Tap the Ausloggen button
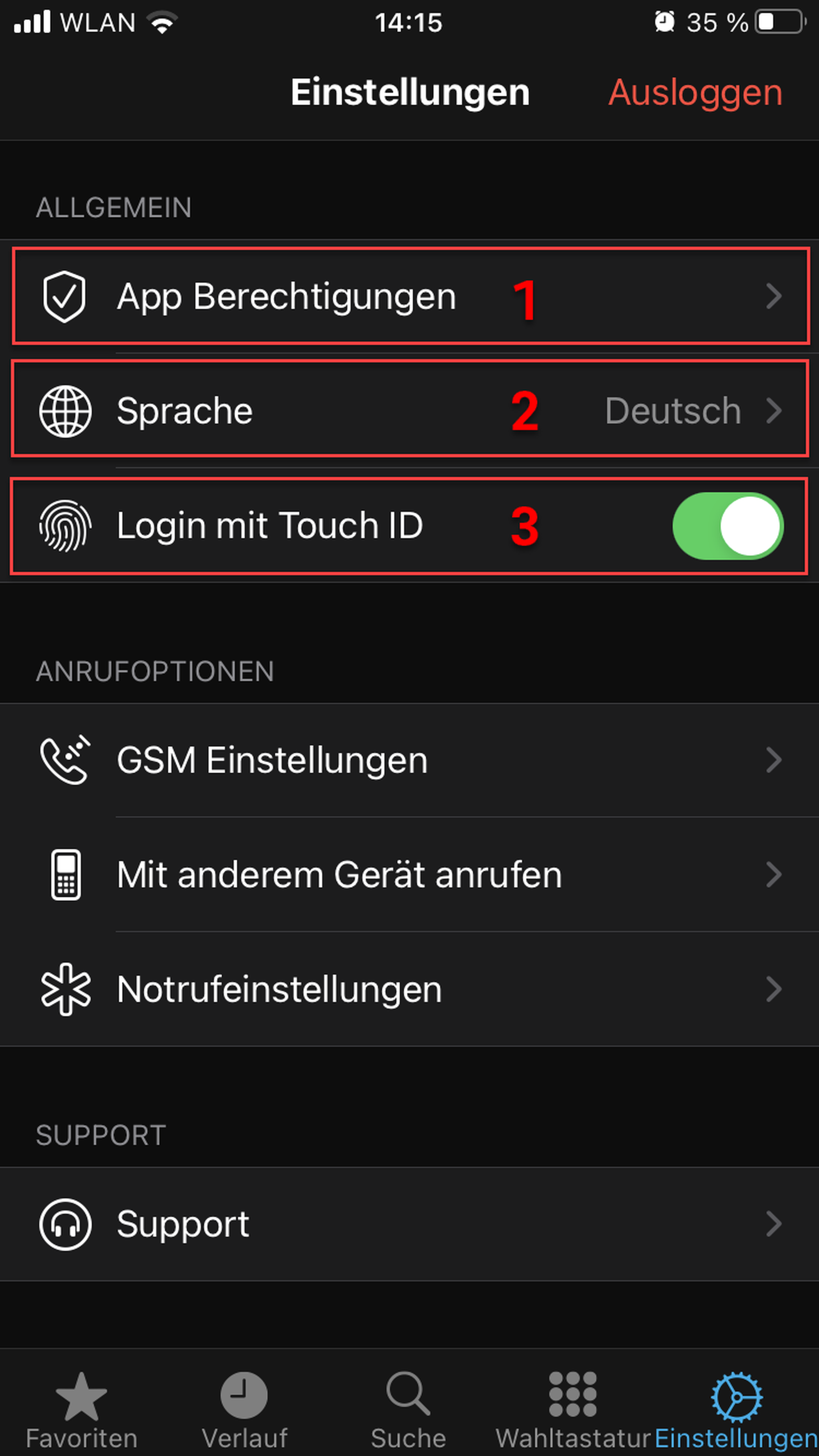819x1456 pixels. click(695, 93)
